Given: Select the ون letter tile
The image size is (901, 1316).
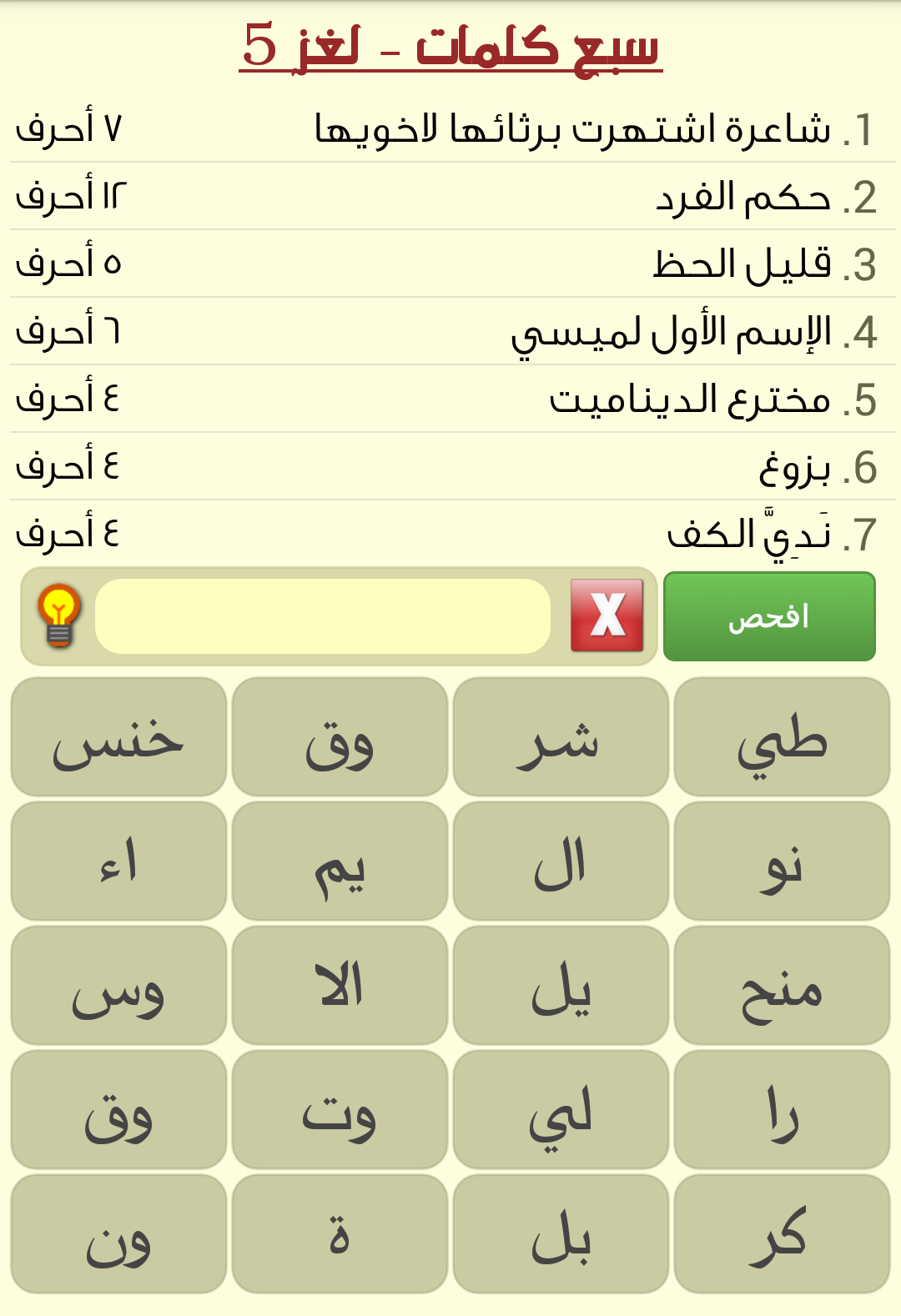Looking at the screenshot, I should (x=118, y=1234).
